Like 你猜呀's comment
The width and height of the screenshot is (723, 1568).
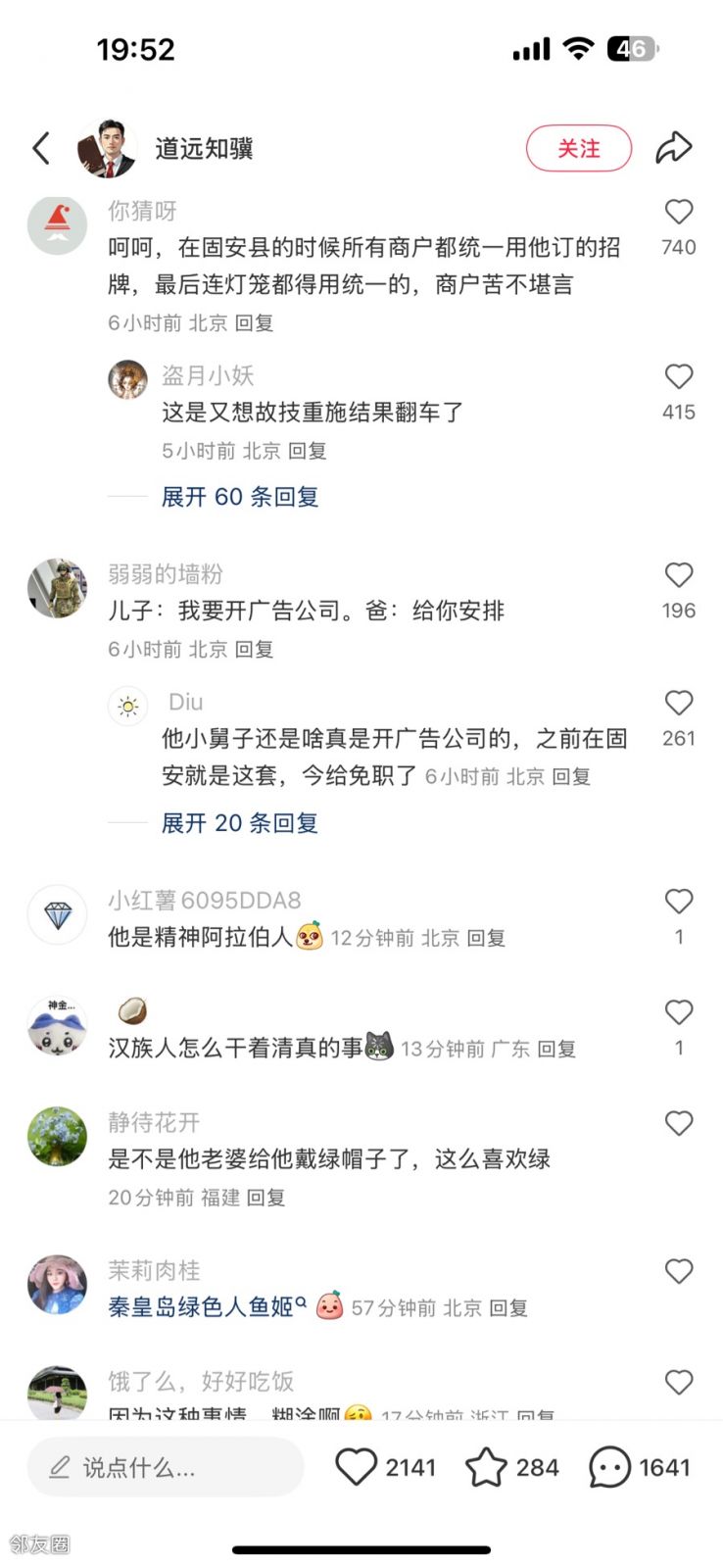(678, 213)
